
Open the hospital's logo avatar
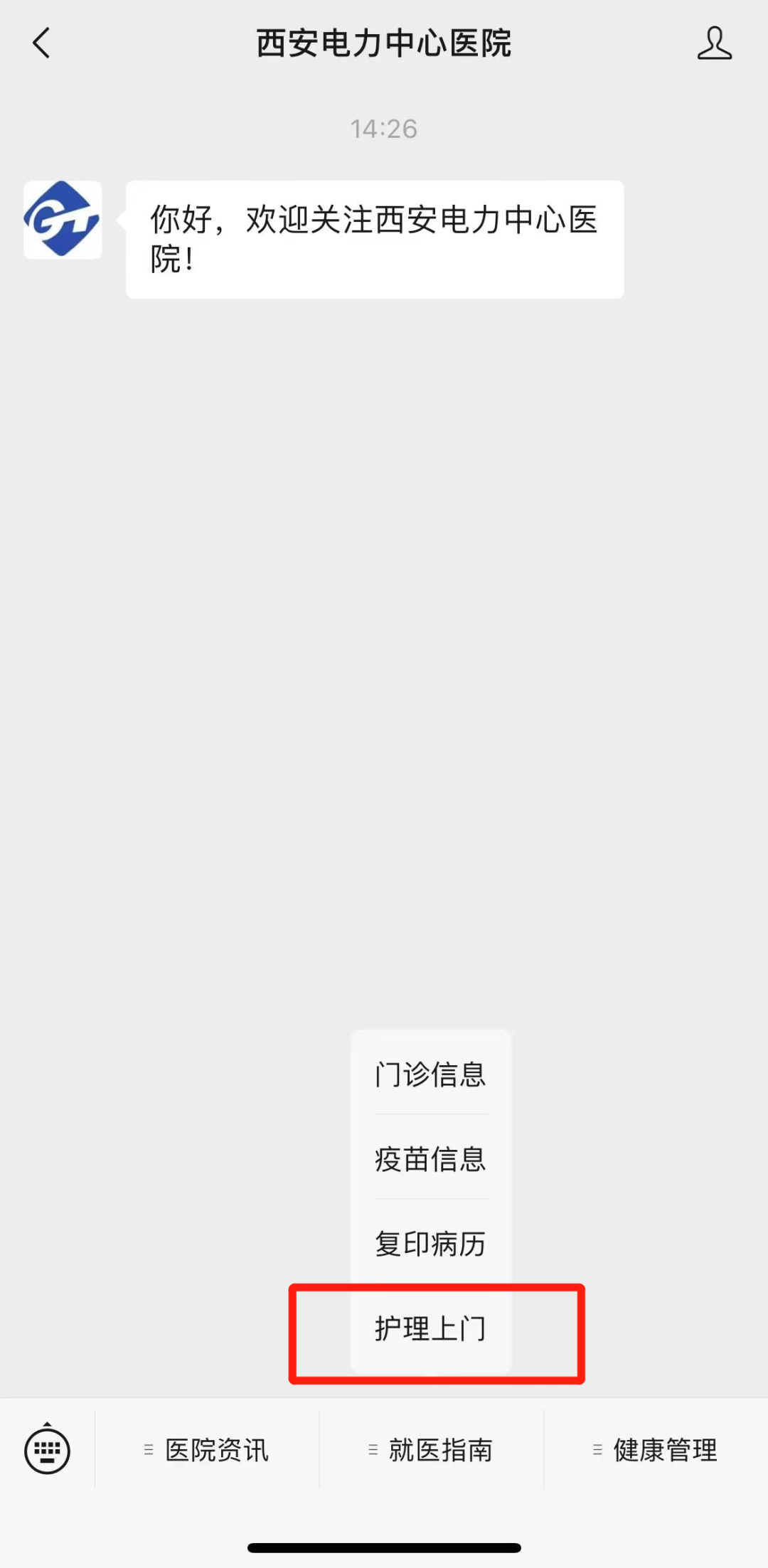(x=63, y=220)
